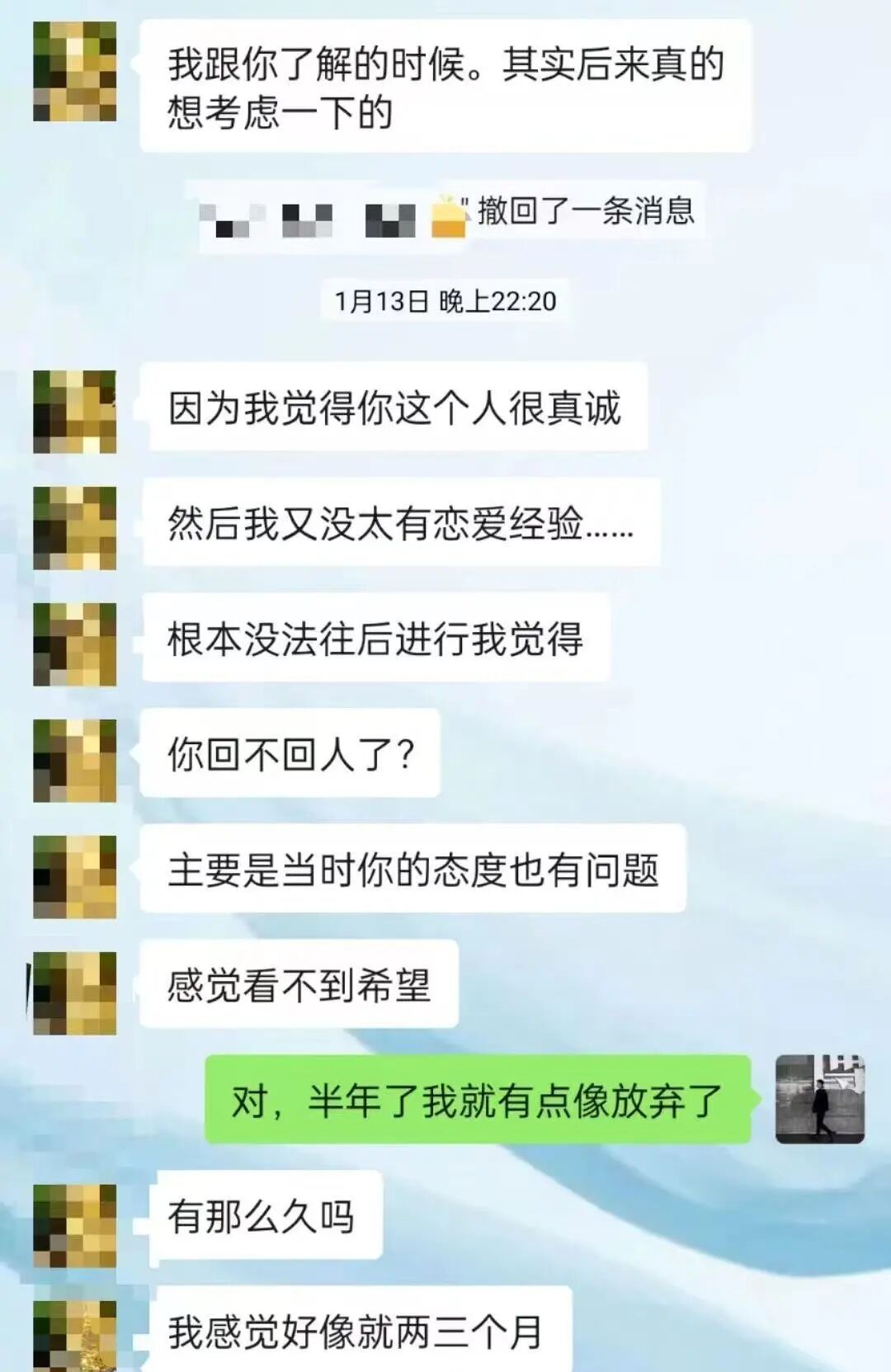Viewport: 891px width, 1372px height.
Task: Open profile avatar next to "因为我觉得你这个人很真诚"
Action: coord(74,412)
